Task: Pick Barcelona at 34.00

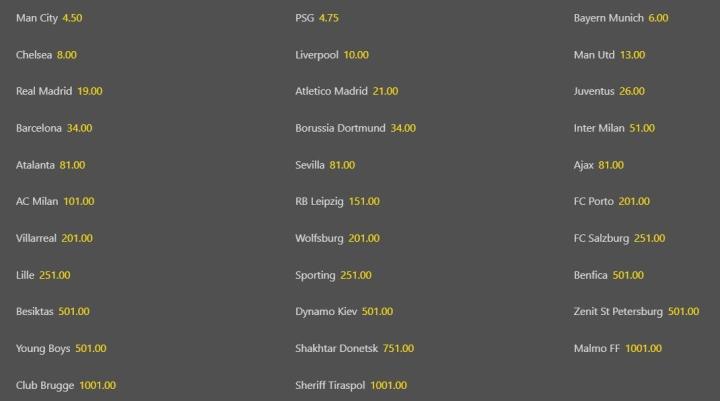Action: [x=80, y=128]
